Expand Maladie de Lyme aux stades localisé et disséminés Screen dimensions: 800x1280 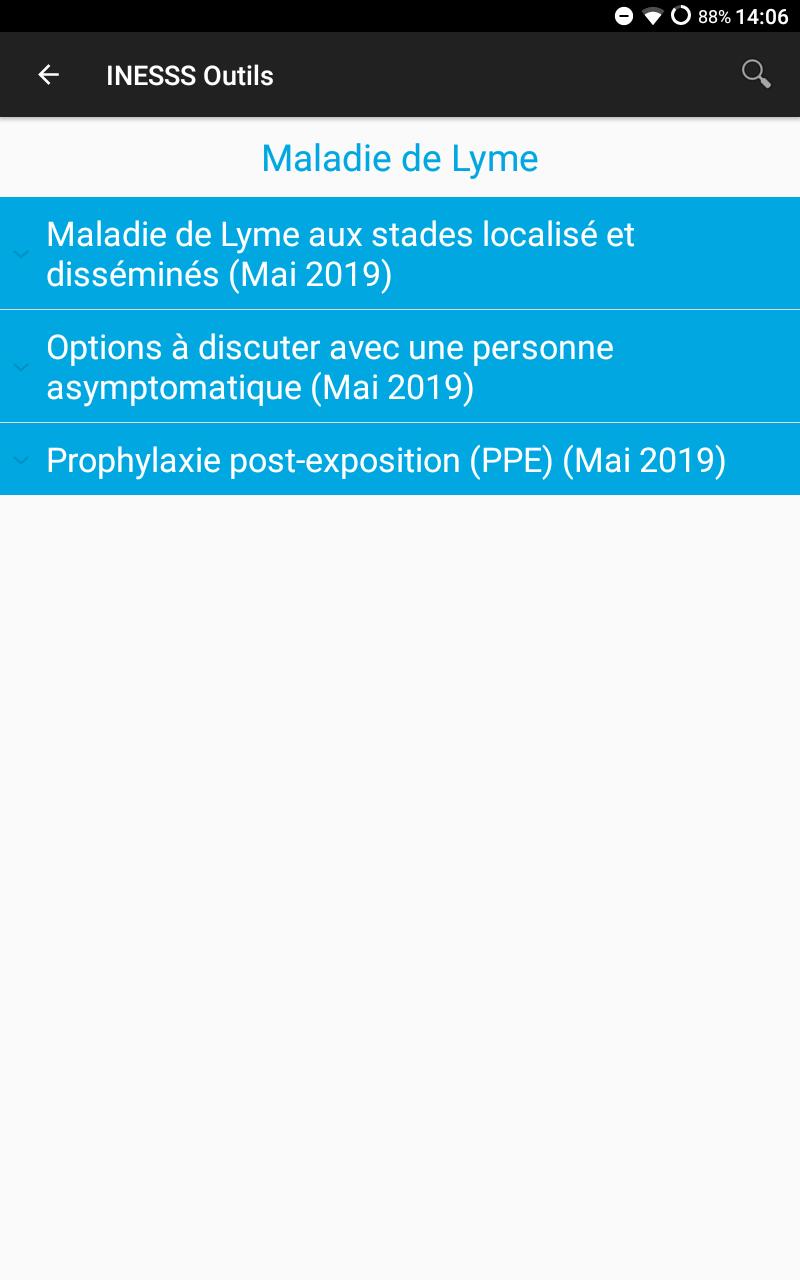(400, 254)
